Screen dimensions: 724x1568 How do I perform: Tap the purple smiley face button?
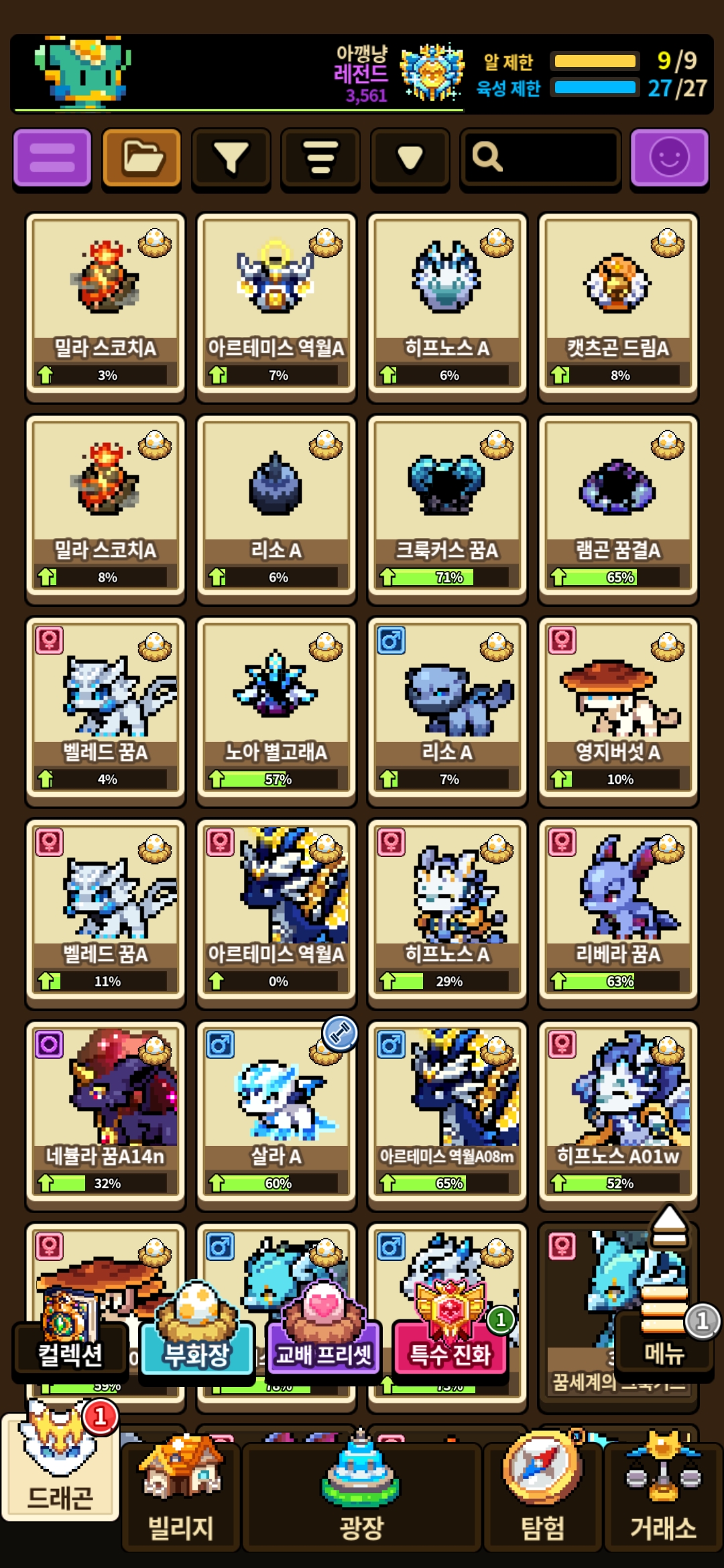(669, 158)
